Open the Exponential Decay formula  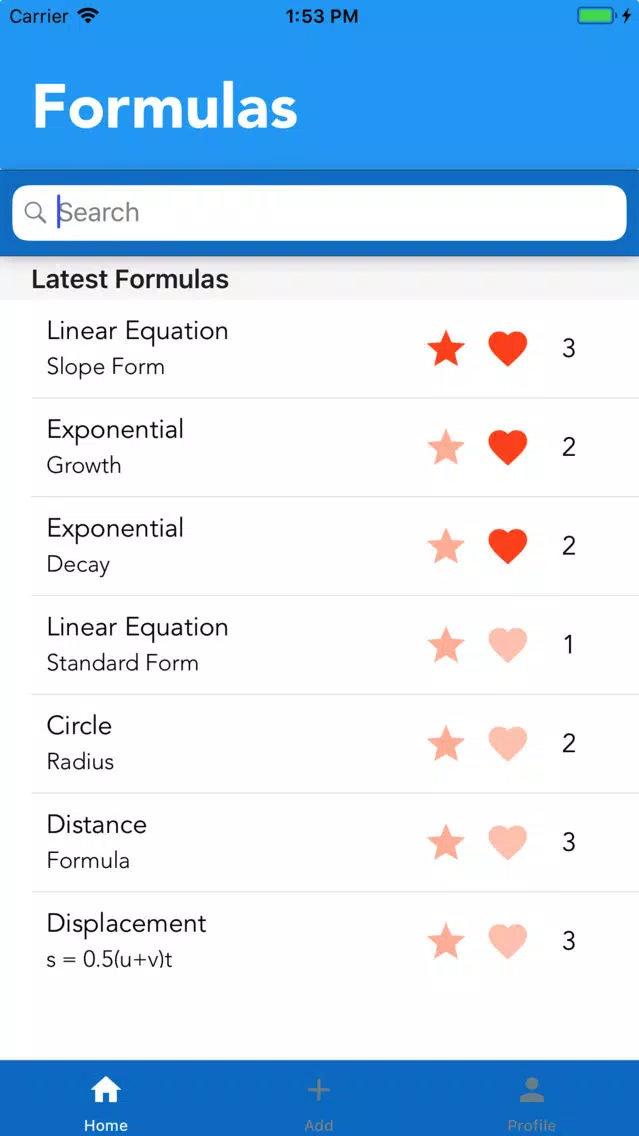coord(320,546)
